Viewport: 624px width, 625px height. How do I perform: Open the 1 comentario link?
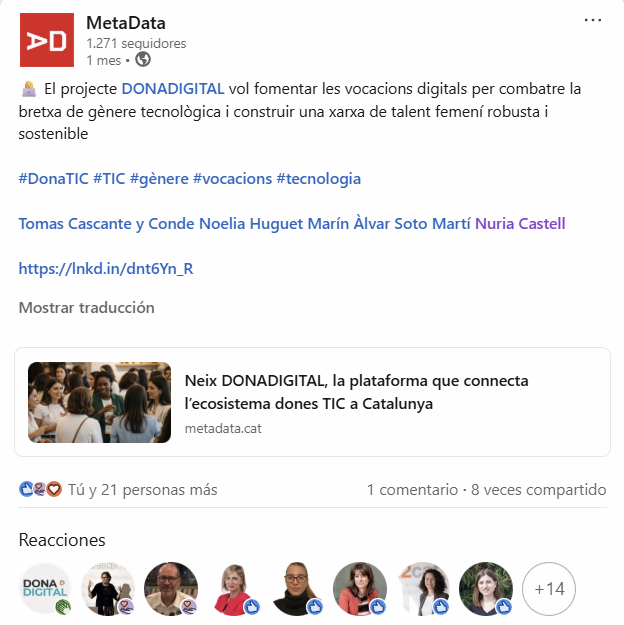412,490
